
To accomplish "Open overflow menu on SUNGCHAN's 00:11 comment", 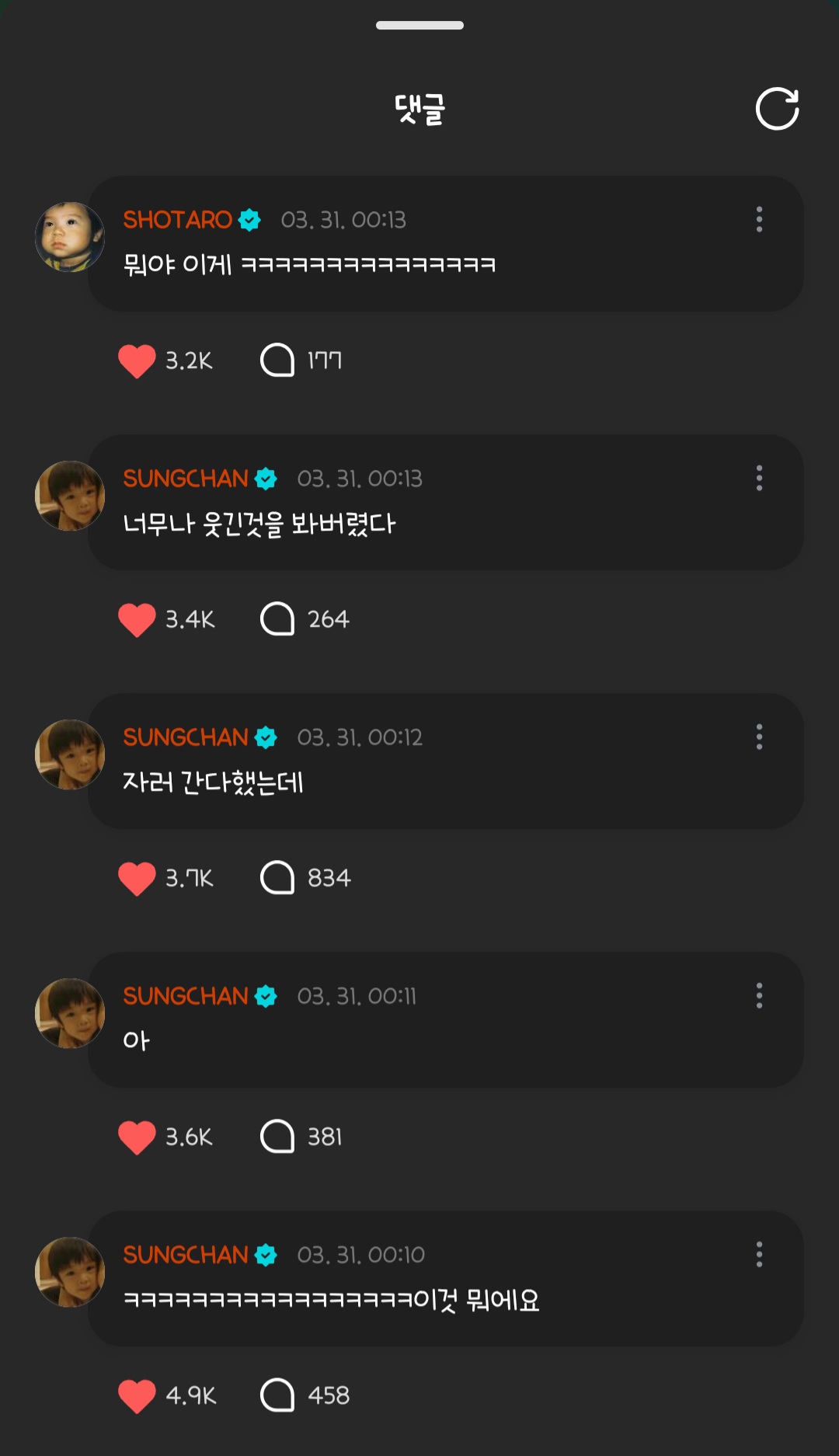I will (759, 996).
